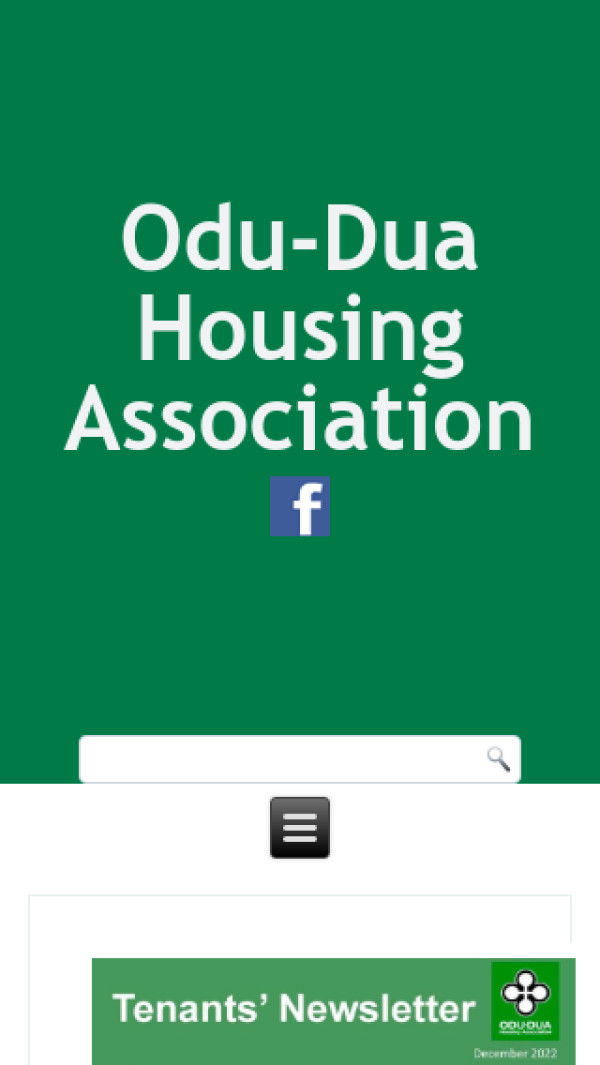The width and height of the screenshot is (600, 1065).
Task: Tap the search text field
Action: (280, 759)
